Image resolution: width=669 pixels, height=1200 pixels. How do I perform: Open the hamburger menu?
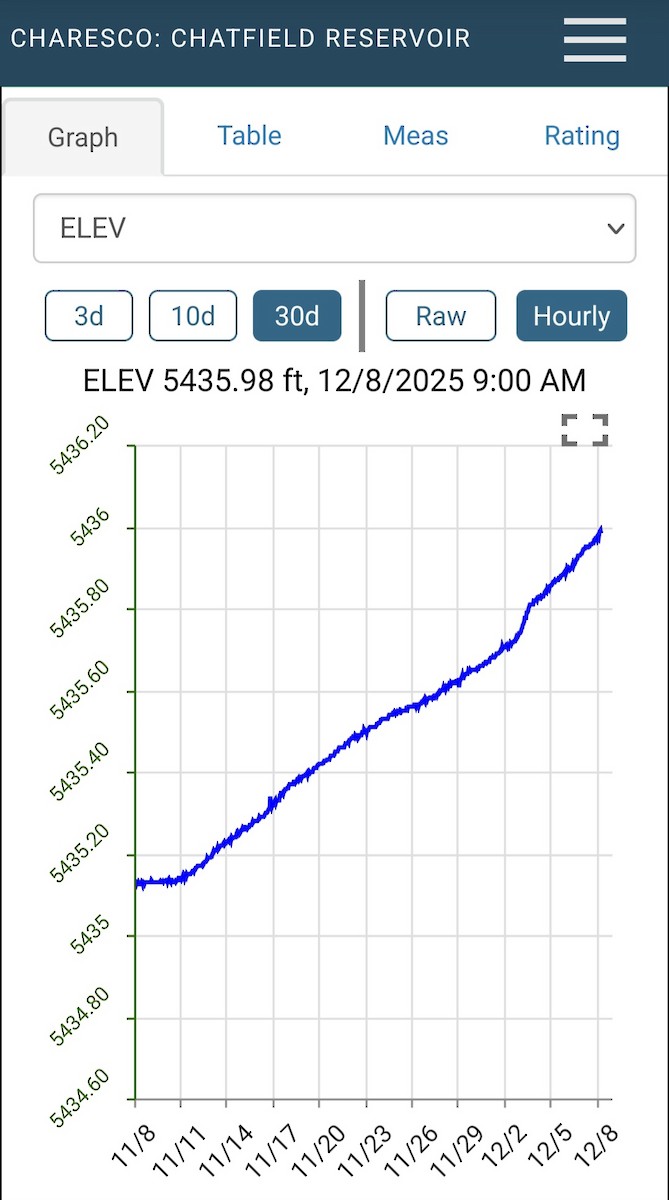595,40
